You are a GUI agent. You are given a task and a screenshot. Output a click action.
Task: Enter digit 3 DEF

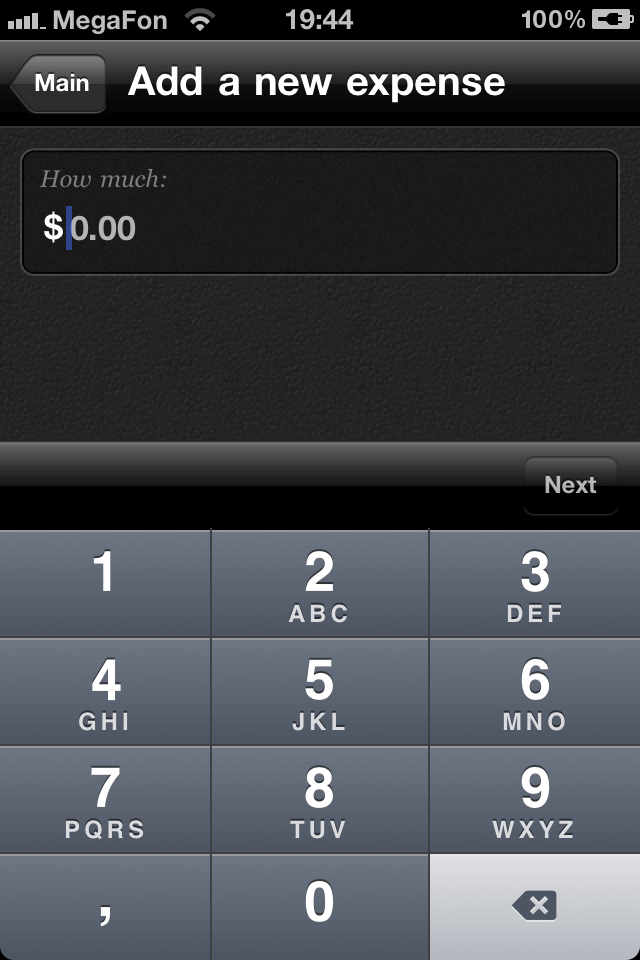coord(534,584)
